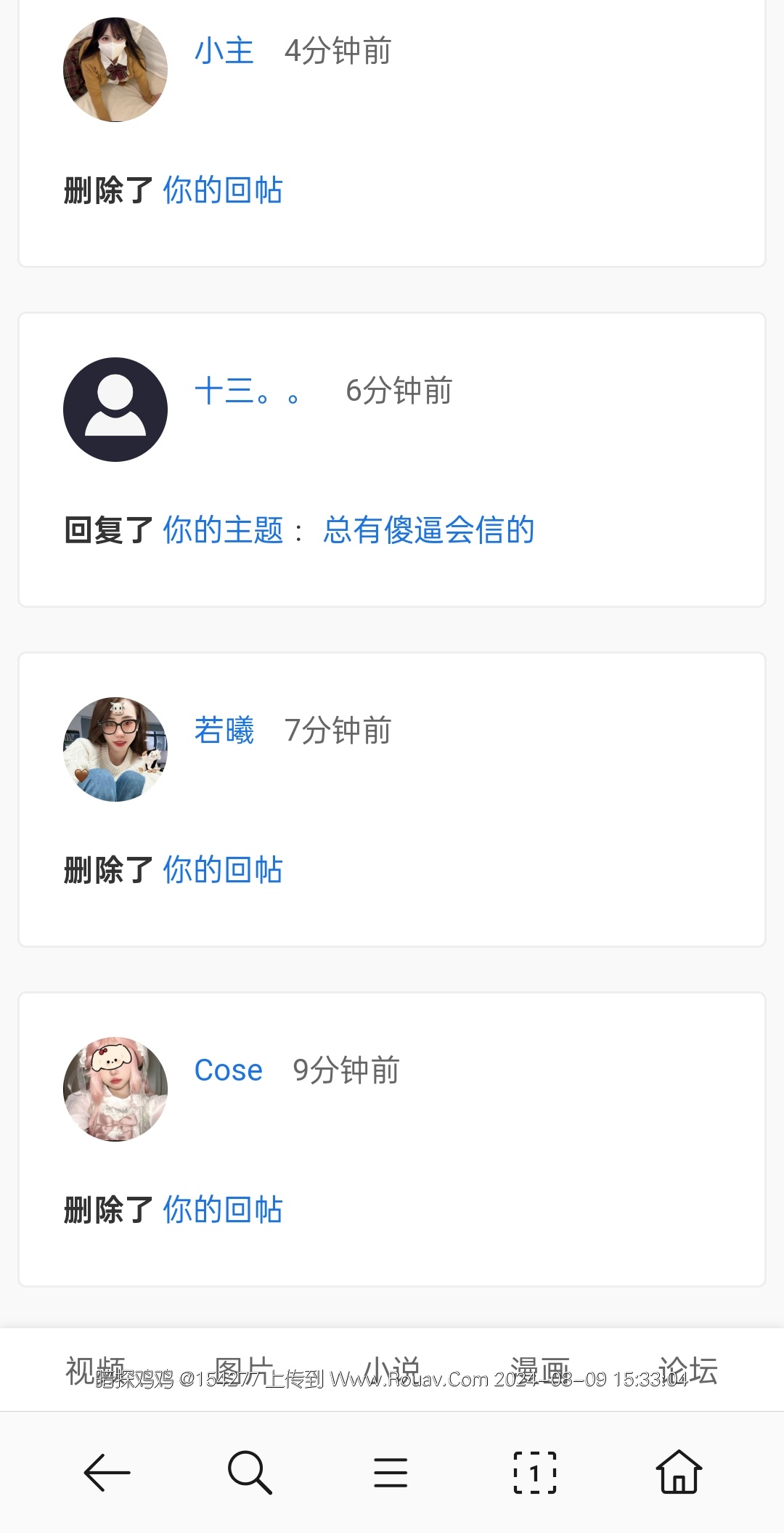Open 你的回帖 link in 小主's notification
Image resolution: width=784 pixels, height=1533 pixels.
click(x=222, y=190)
